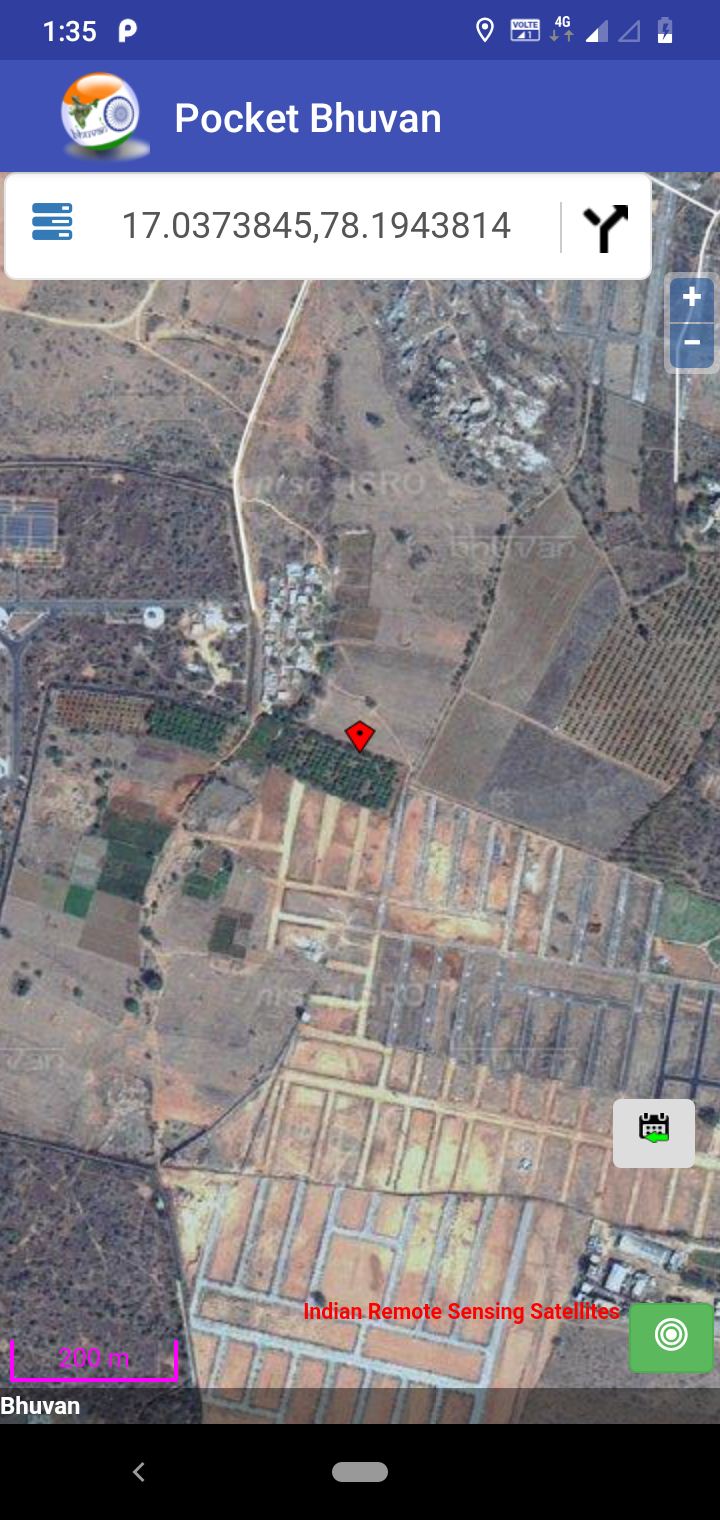Open the satellite date calendar button

[654, 1132]
